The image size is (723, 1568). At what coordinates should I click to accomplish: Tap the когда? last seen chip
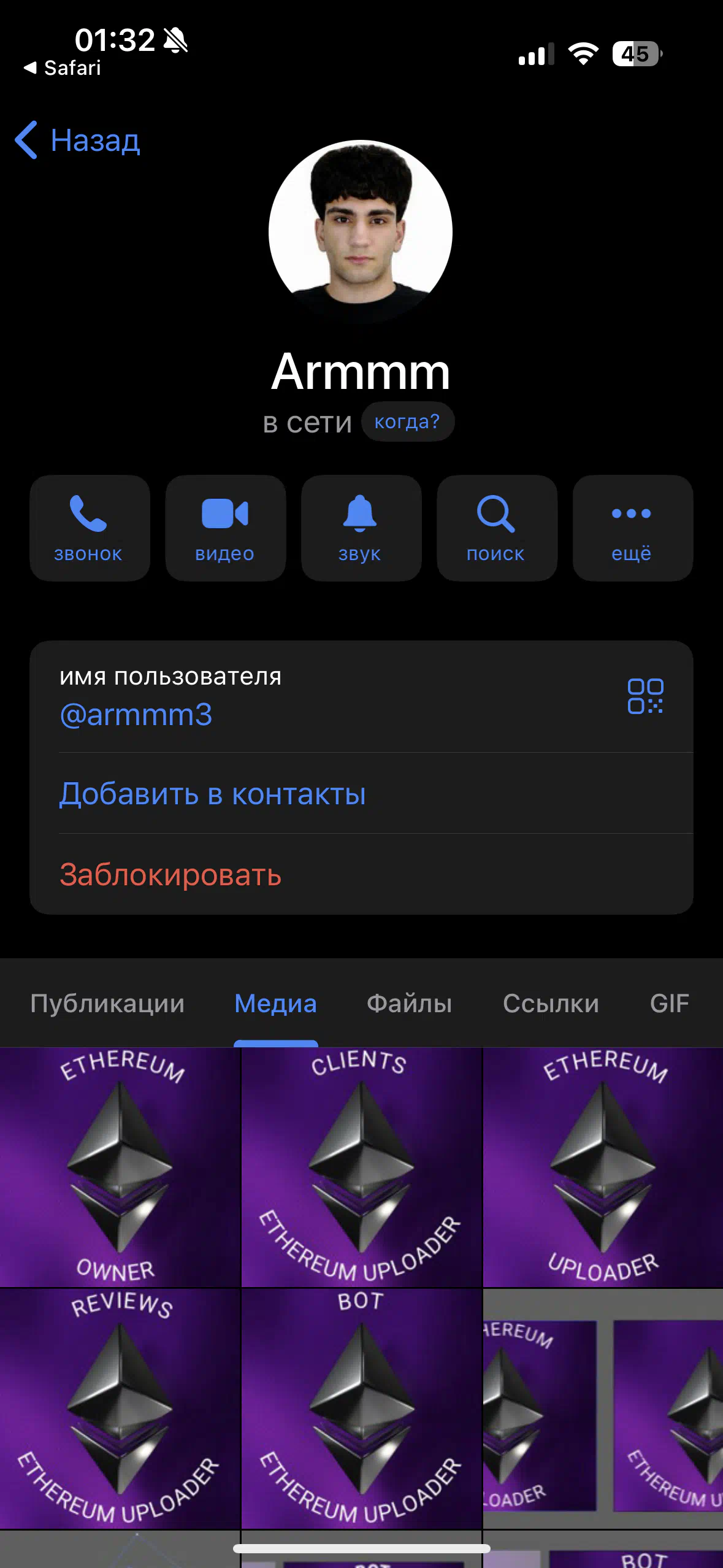coord(408,421)
